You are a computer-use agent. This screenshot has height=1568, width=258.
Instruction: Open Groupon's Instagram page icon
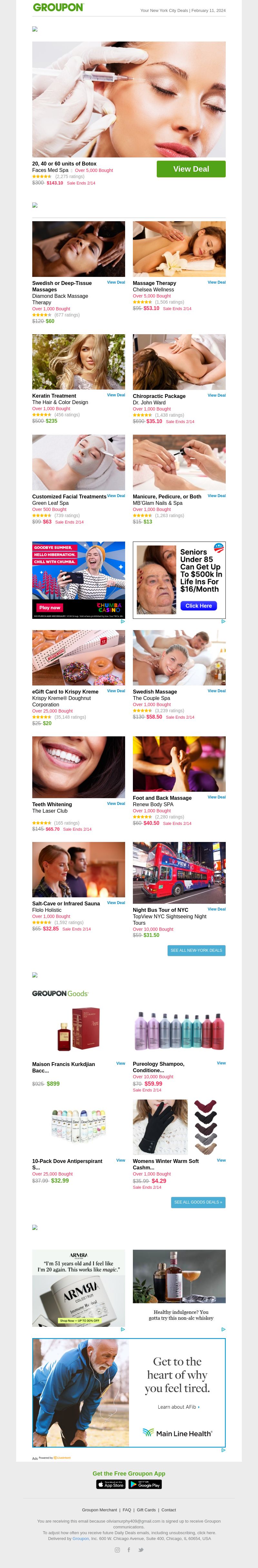point(117,1550)
